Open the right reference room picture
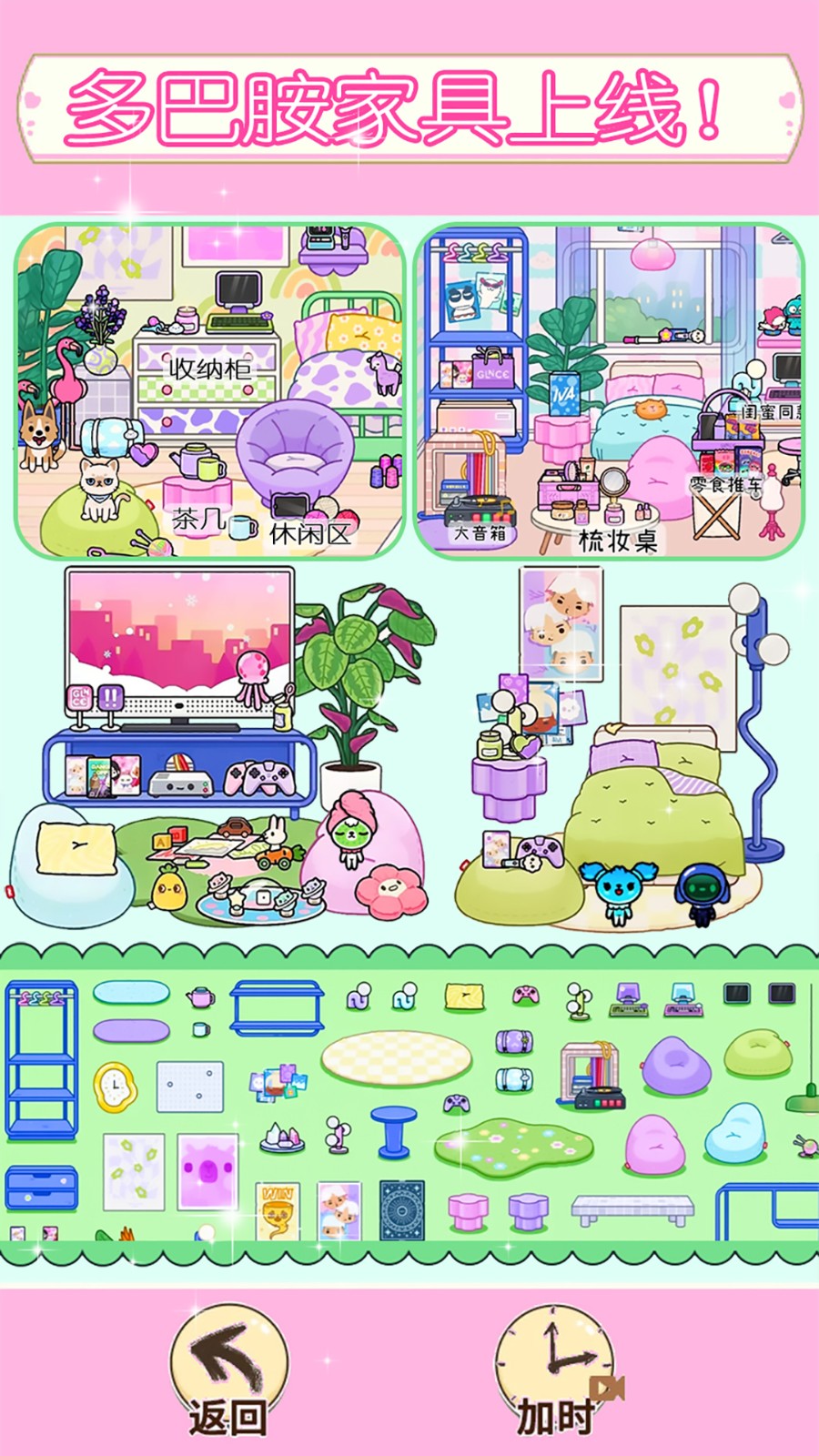This screenshot has height=1456, width=819. pos(609,391)
